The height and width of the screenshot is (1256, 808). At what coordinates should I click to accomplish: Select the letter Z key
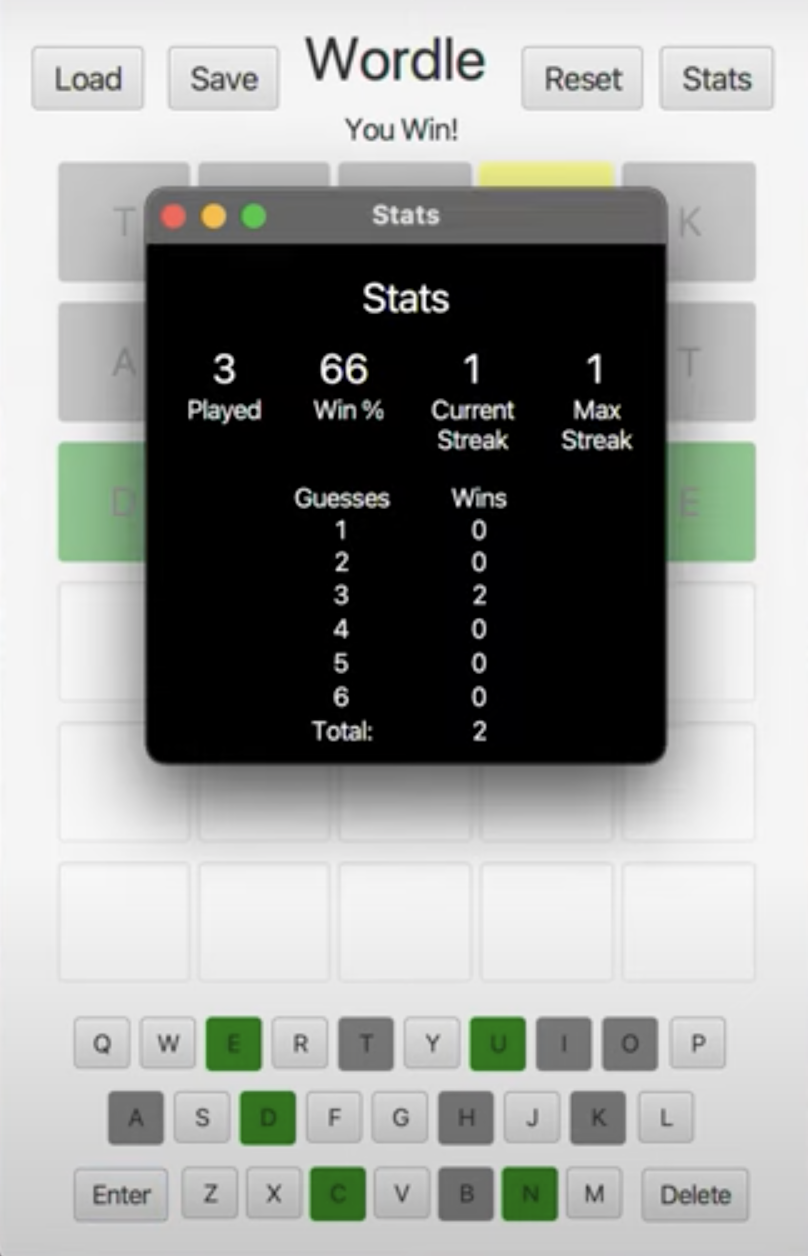click(x=210, y=1194)
